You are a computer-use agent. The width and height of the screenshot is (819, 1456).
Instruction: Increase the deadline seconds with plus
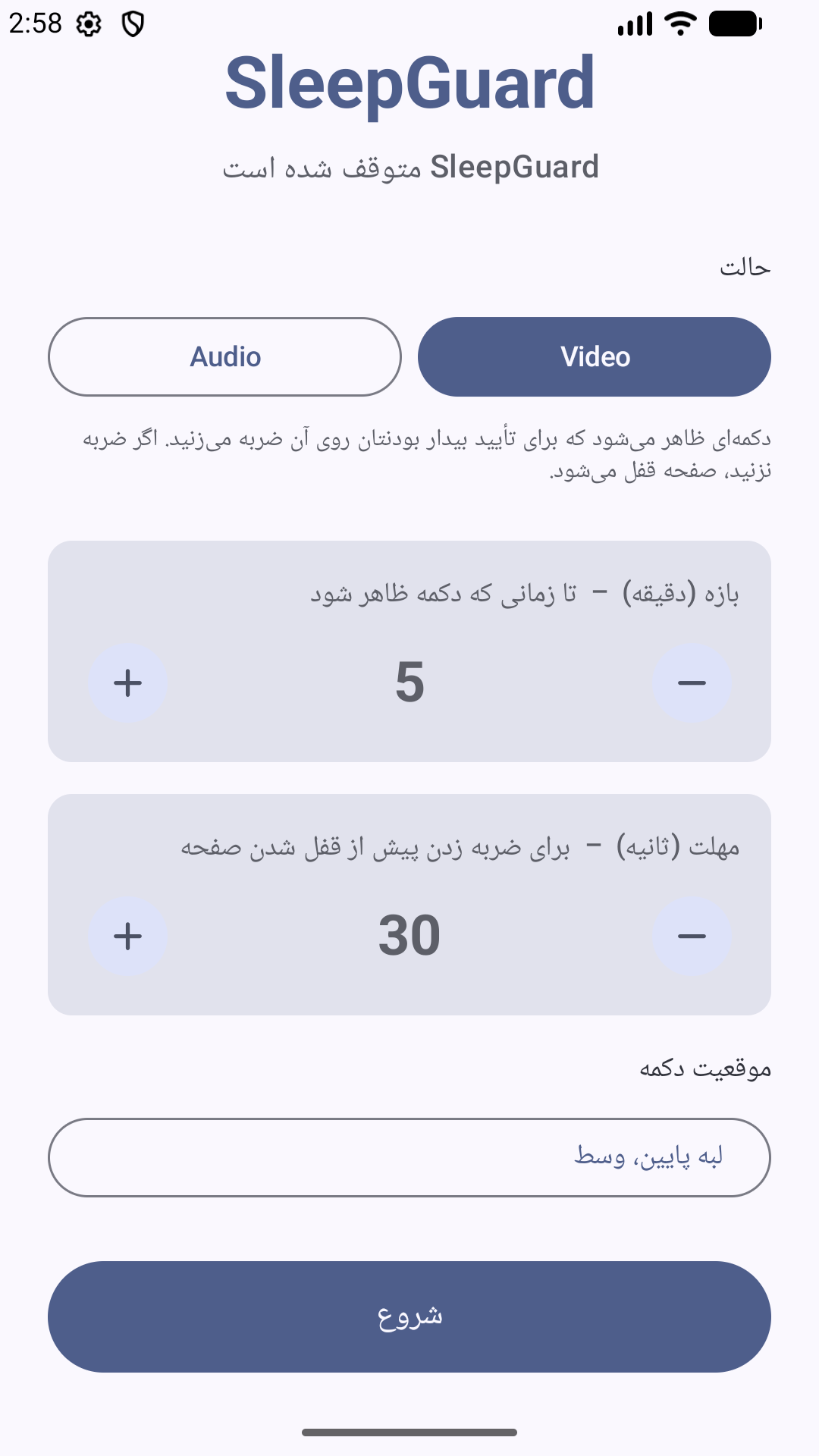coord(127,936)
